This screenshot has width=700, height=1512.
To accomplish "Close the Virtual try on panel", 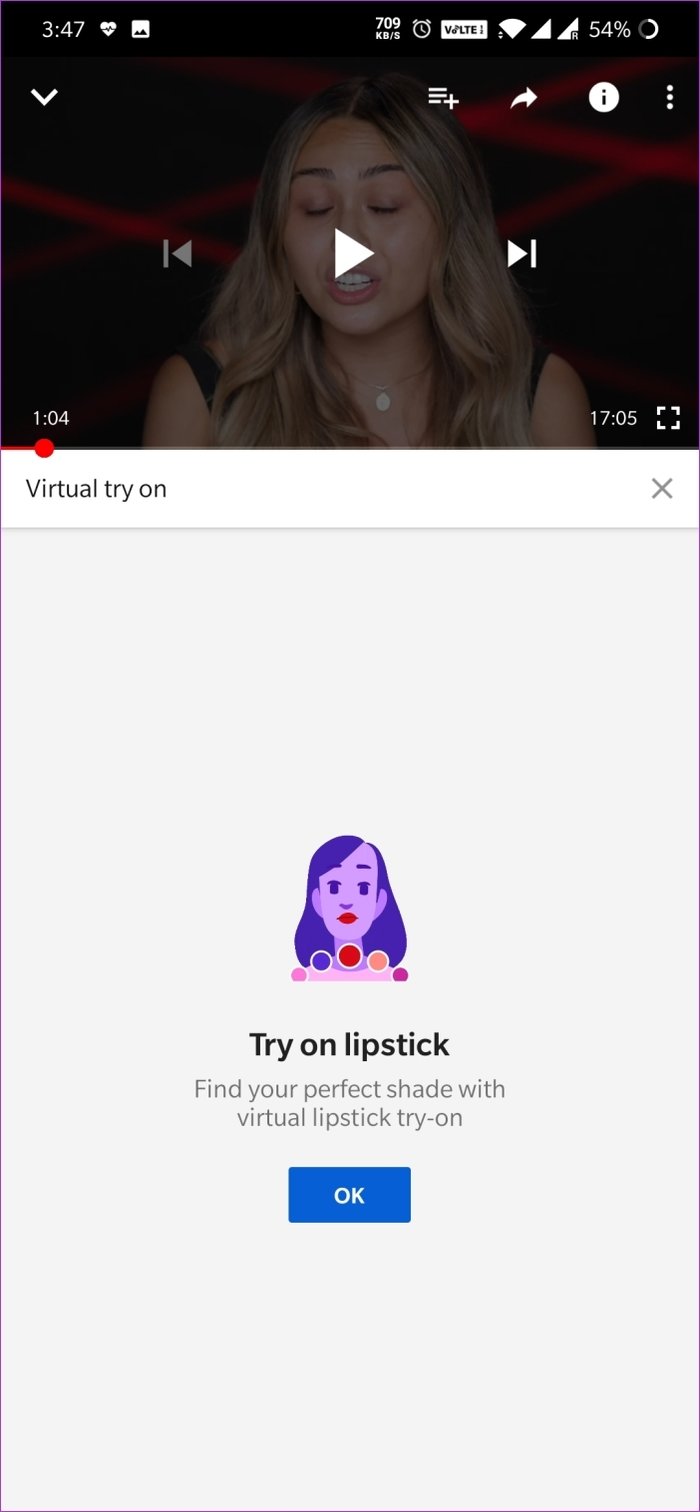I will 661,488.
